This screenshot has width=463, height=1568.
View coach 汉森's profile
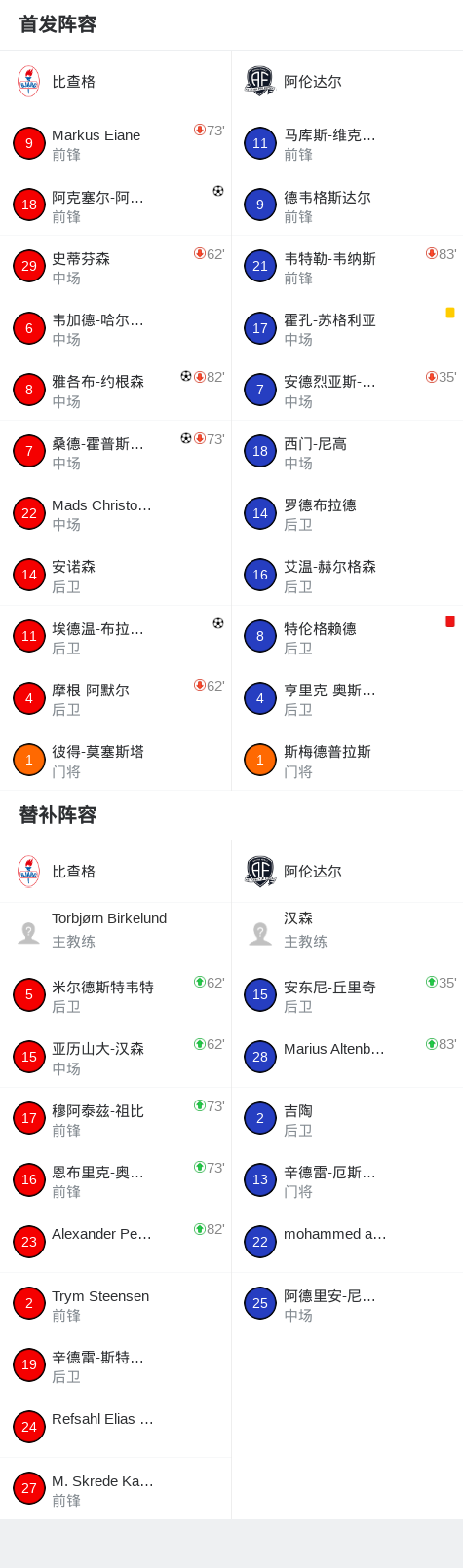(x=347, y=933)
